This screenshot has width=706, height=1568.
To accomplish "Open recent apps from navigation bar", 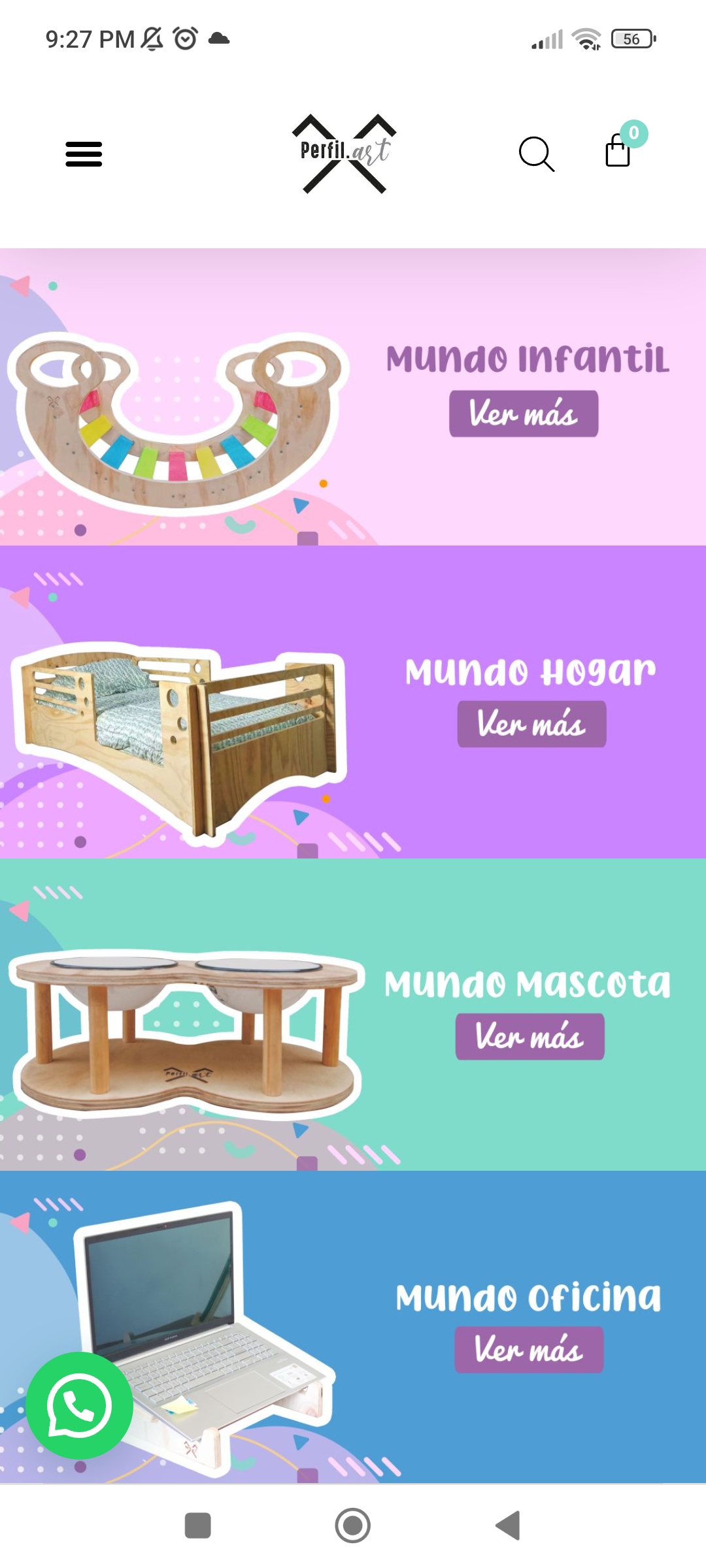I will 197,1526.
